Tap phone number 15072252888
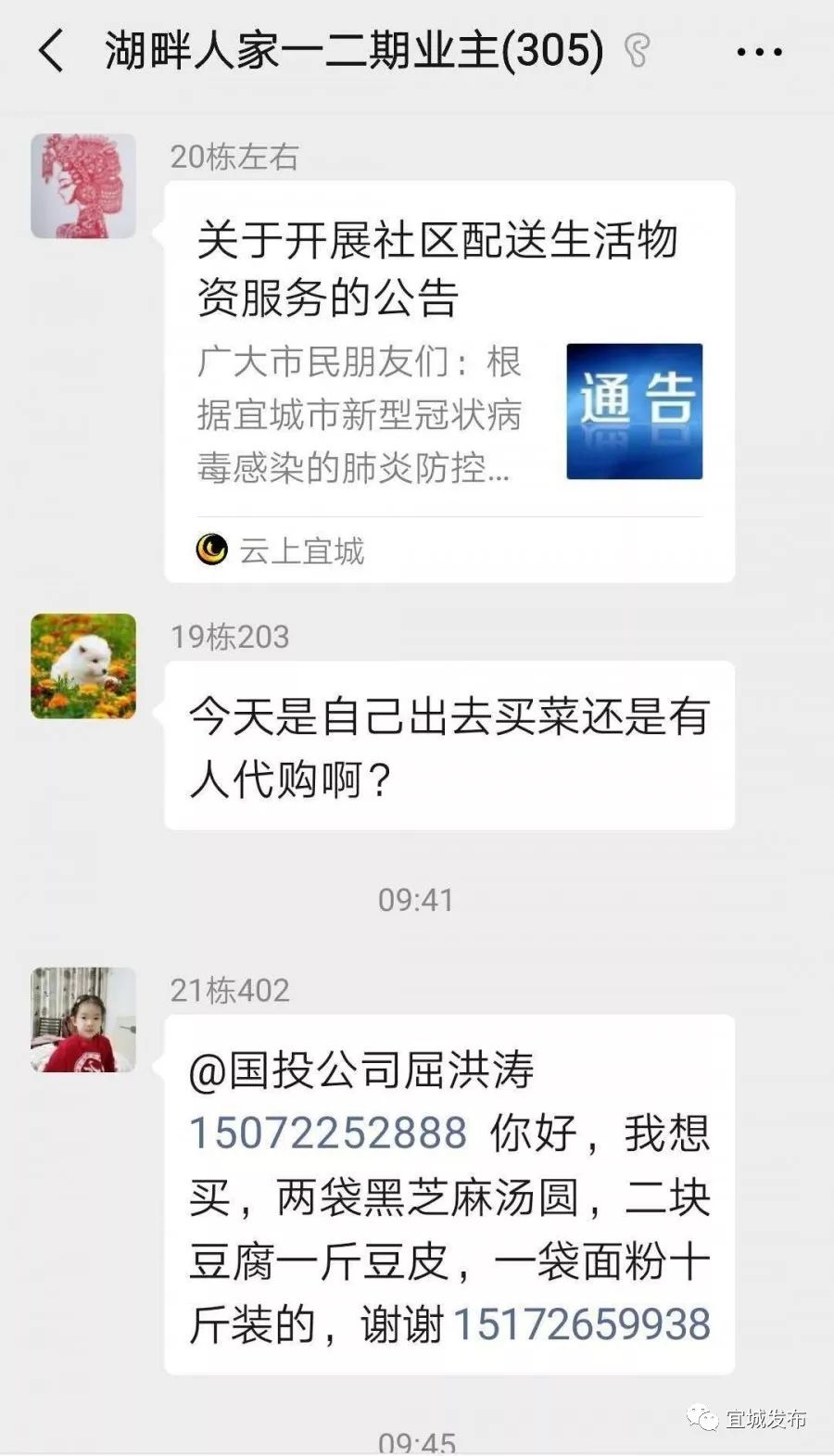Viewport: 834px width, 1456px height. coord(328,1133)
